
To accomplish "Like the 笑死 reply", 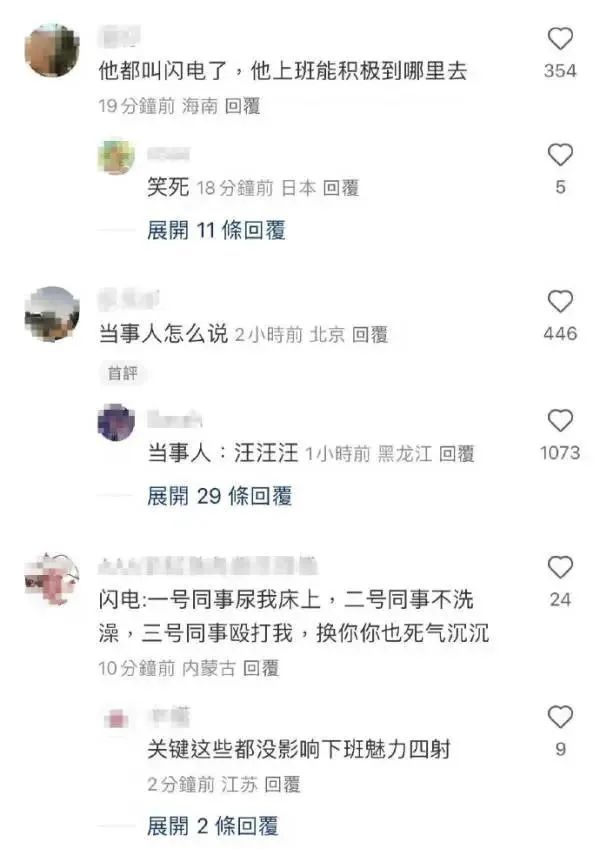I will tap(560, 155).
